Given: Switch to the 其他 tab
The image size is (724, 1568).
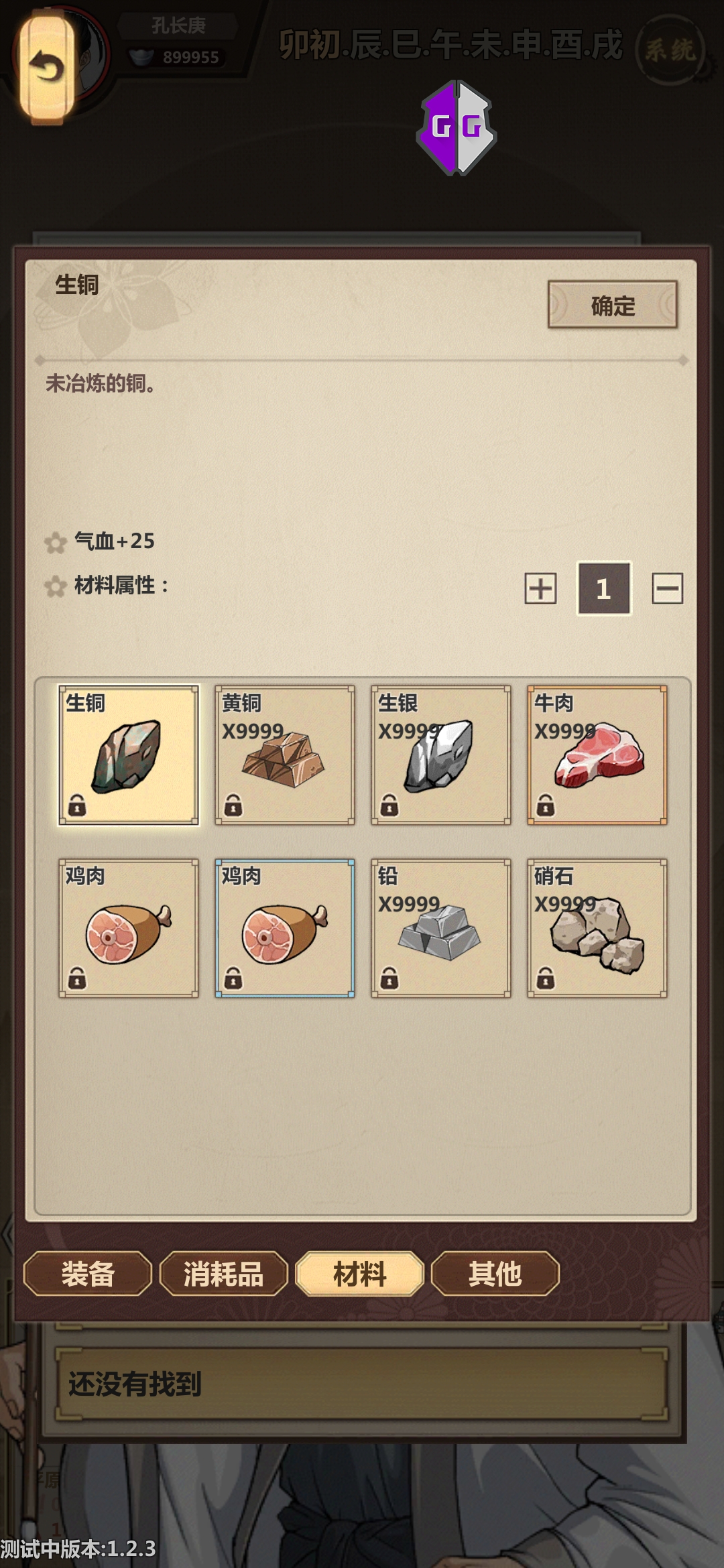Looking at the screenshot, I should point(495,1274).
